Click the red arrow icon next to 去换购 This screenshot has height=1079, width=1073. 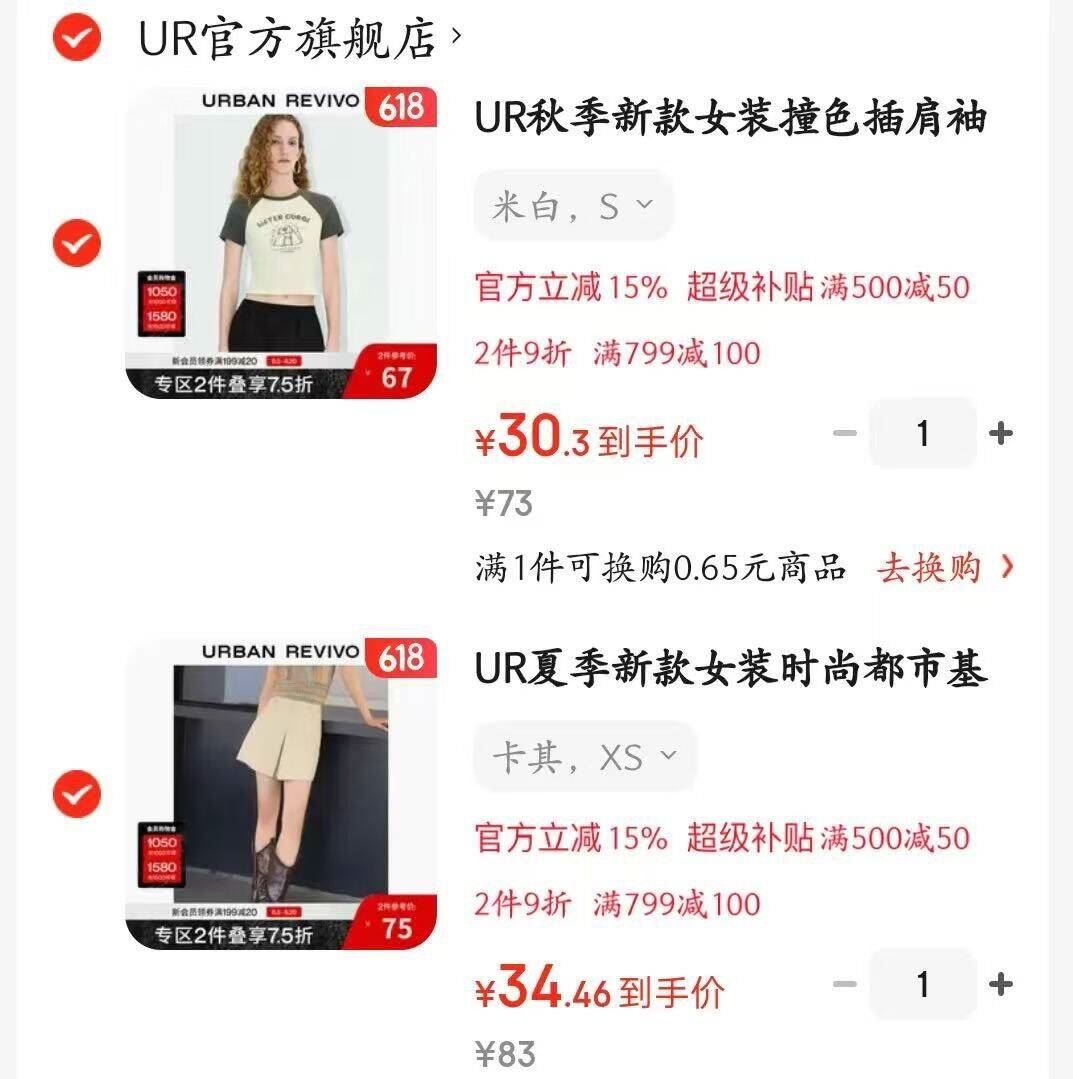coord(1009,568)
